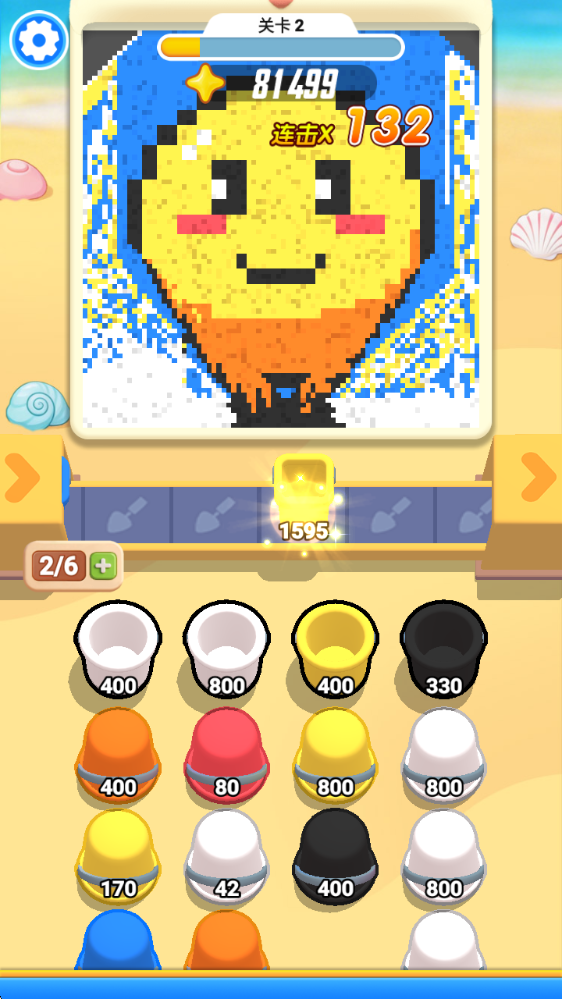The width and height of the screenshot is (562, 999).
Task: Select the red bucket labeled 80
Action: (x=227, y=754)
